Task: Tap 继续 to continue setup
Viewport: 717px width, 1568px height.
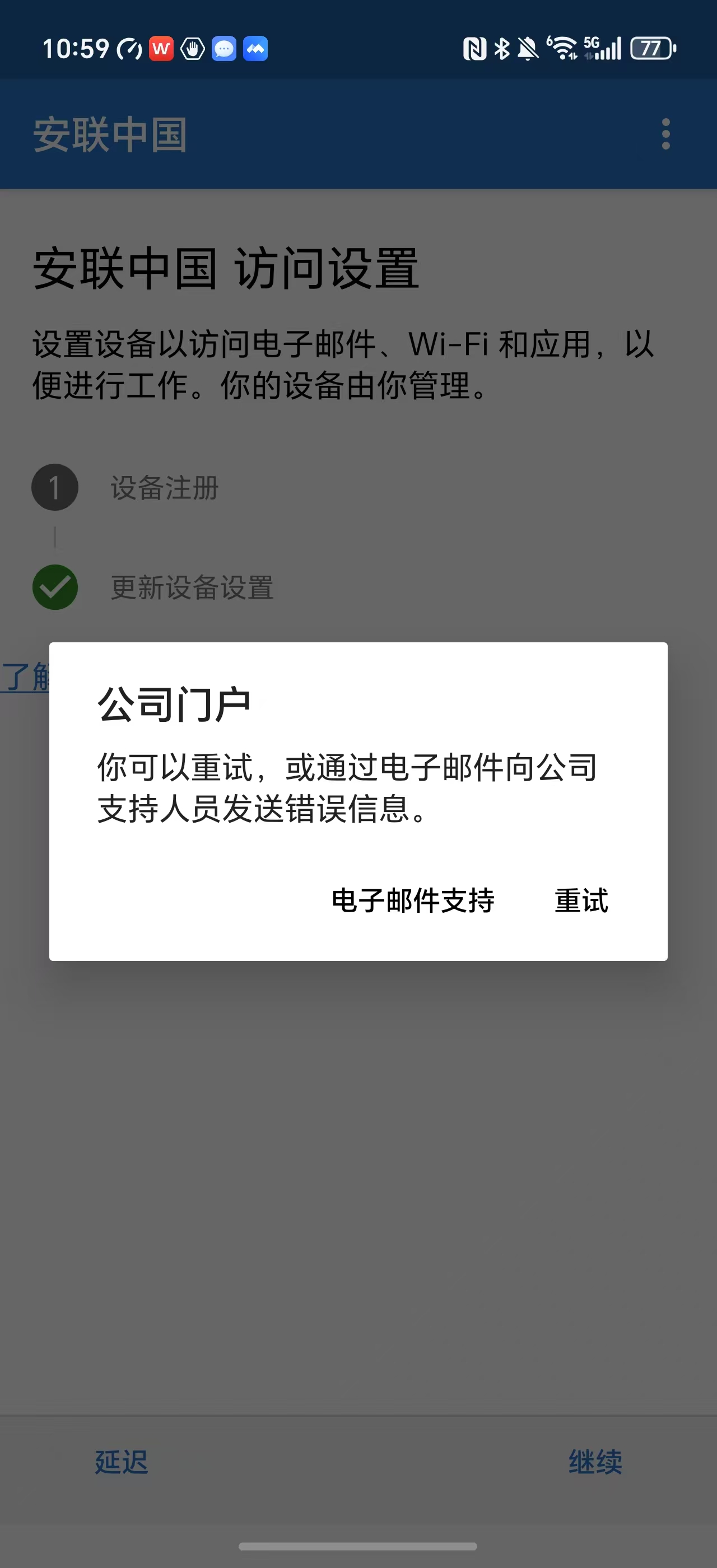Action: pos(595,1462)
